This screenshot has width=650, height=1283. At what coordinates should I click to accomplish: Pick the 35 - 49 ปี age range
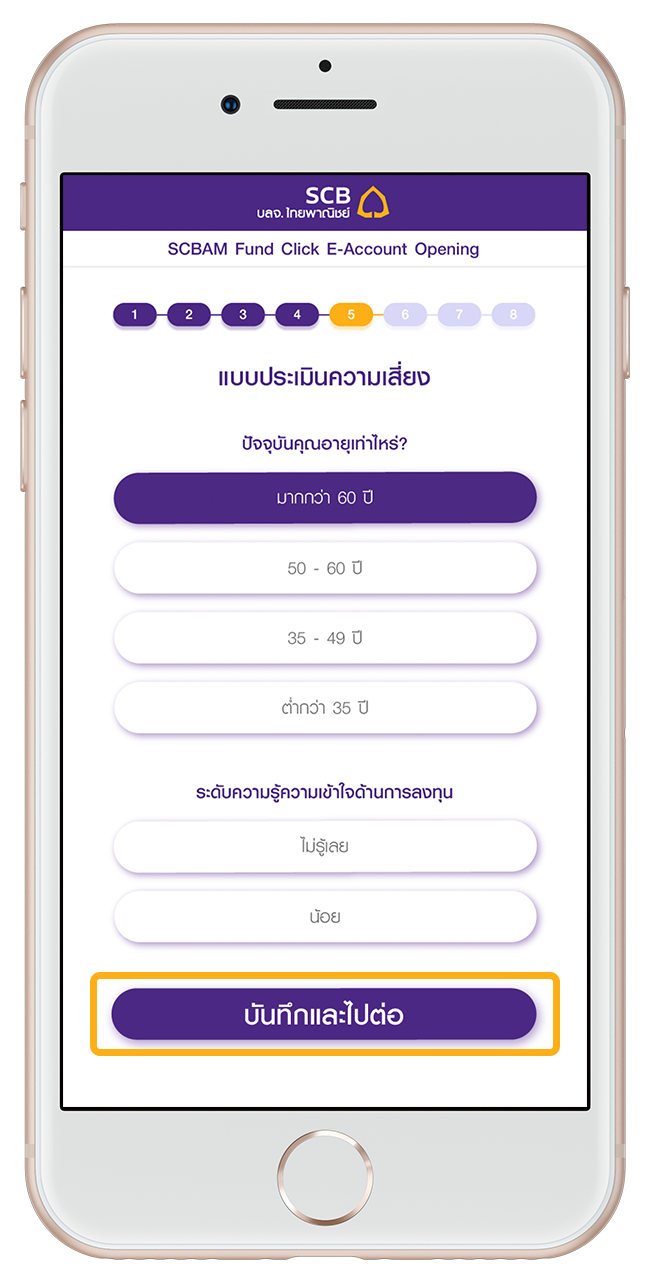(325, 638)
